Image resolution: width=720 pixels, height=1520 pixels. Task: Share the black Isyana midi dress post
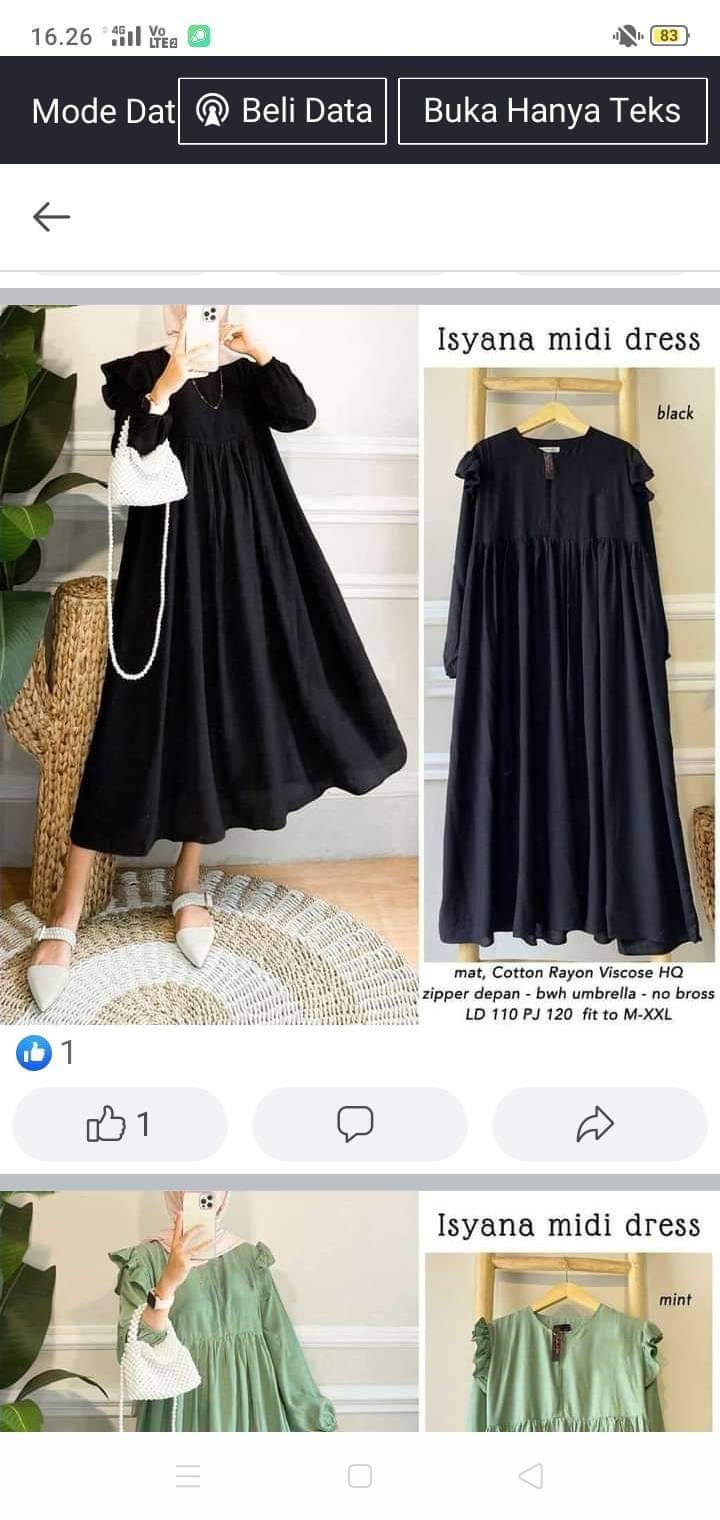point(600,1124)
